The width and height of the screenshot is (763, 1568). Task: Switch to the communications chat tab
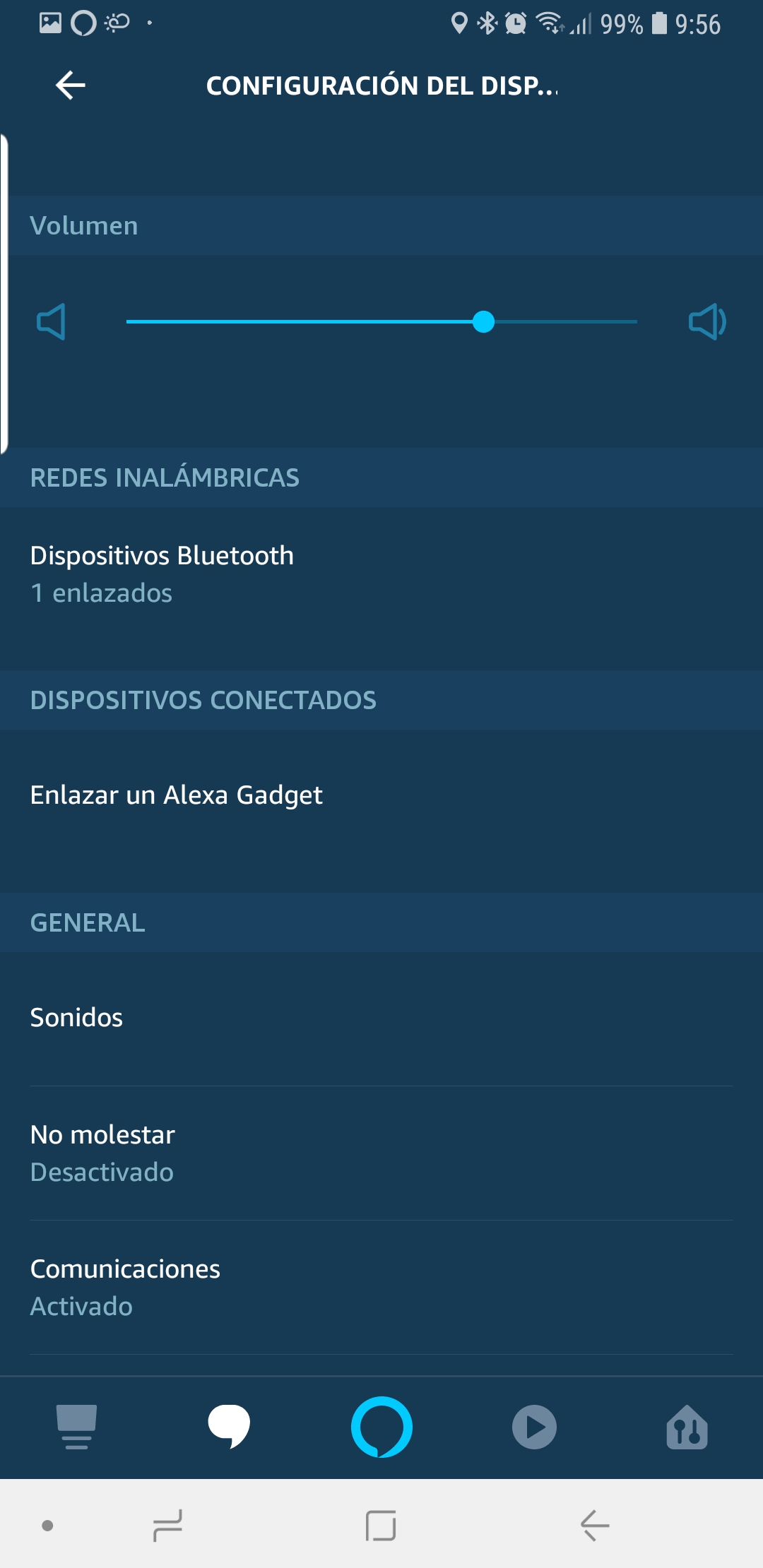coord(229,1427)
